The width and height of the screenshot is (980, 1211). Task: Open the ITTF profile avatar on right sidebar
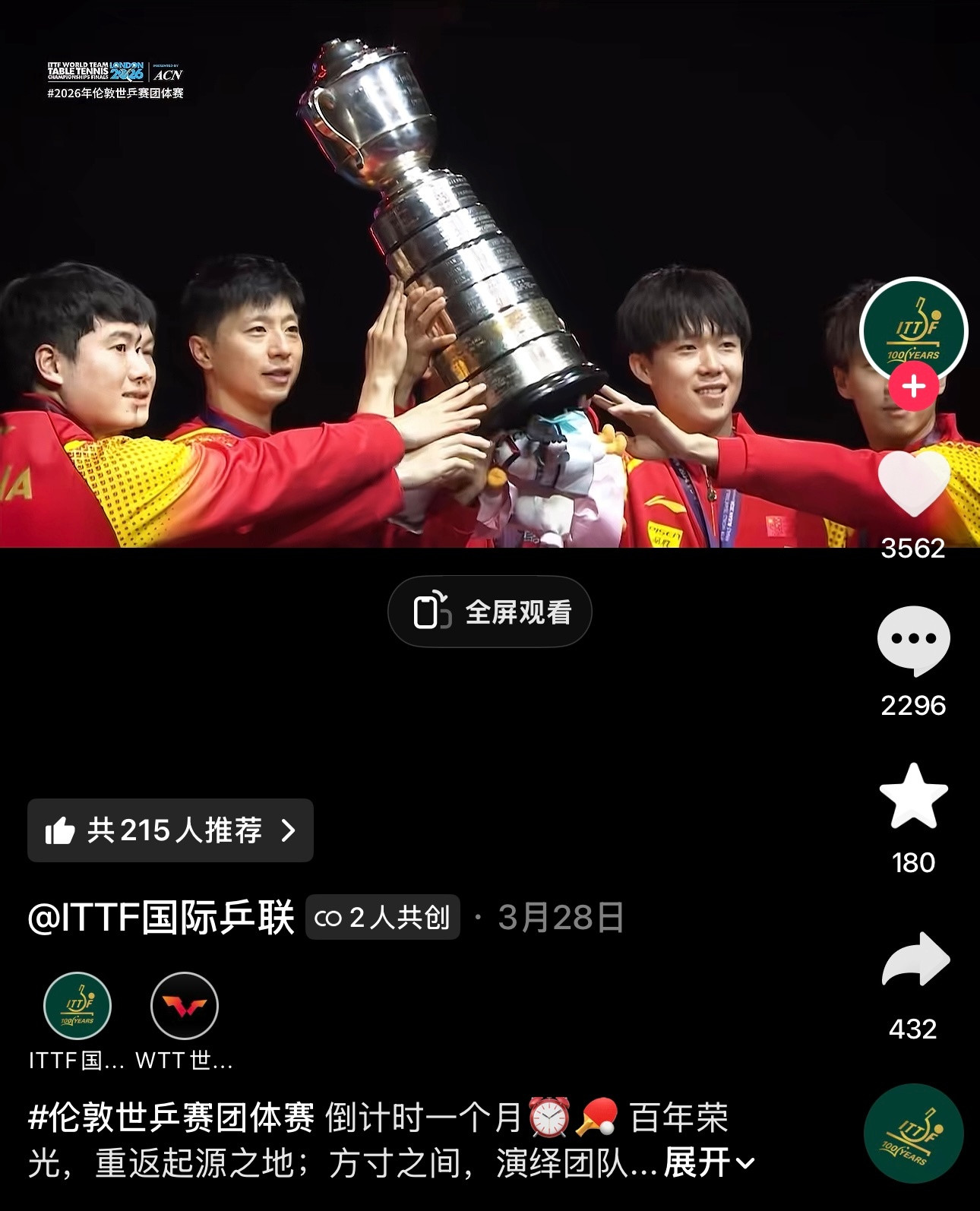915,332
